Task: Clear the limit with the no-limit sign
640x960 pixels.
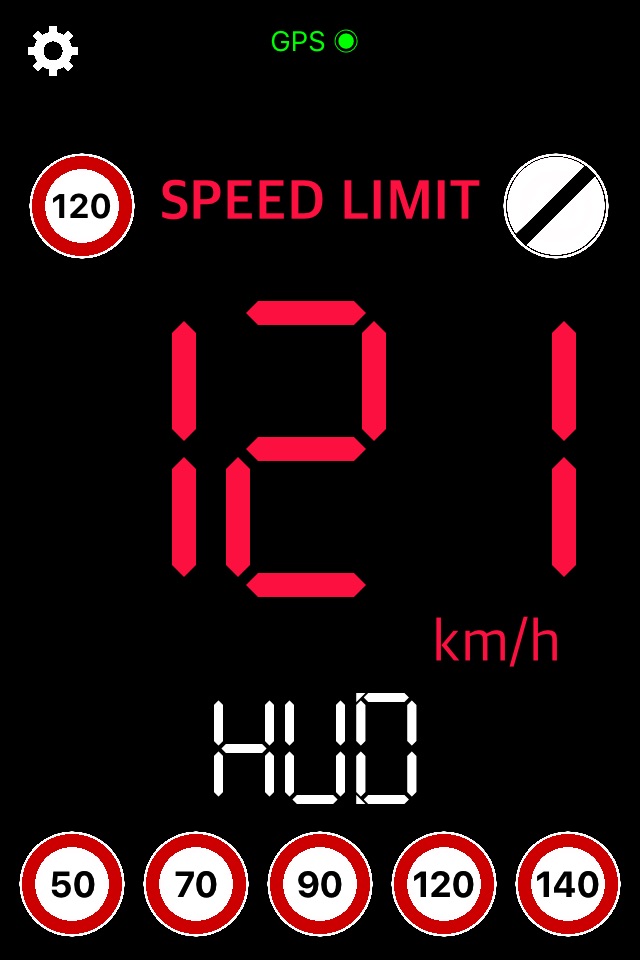Action: [556, 206]
